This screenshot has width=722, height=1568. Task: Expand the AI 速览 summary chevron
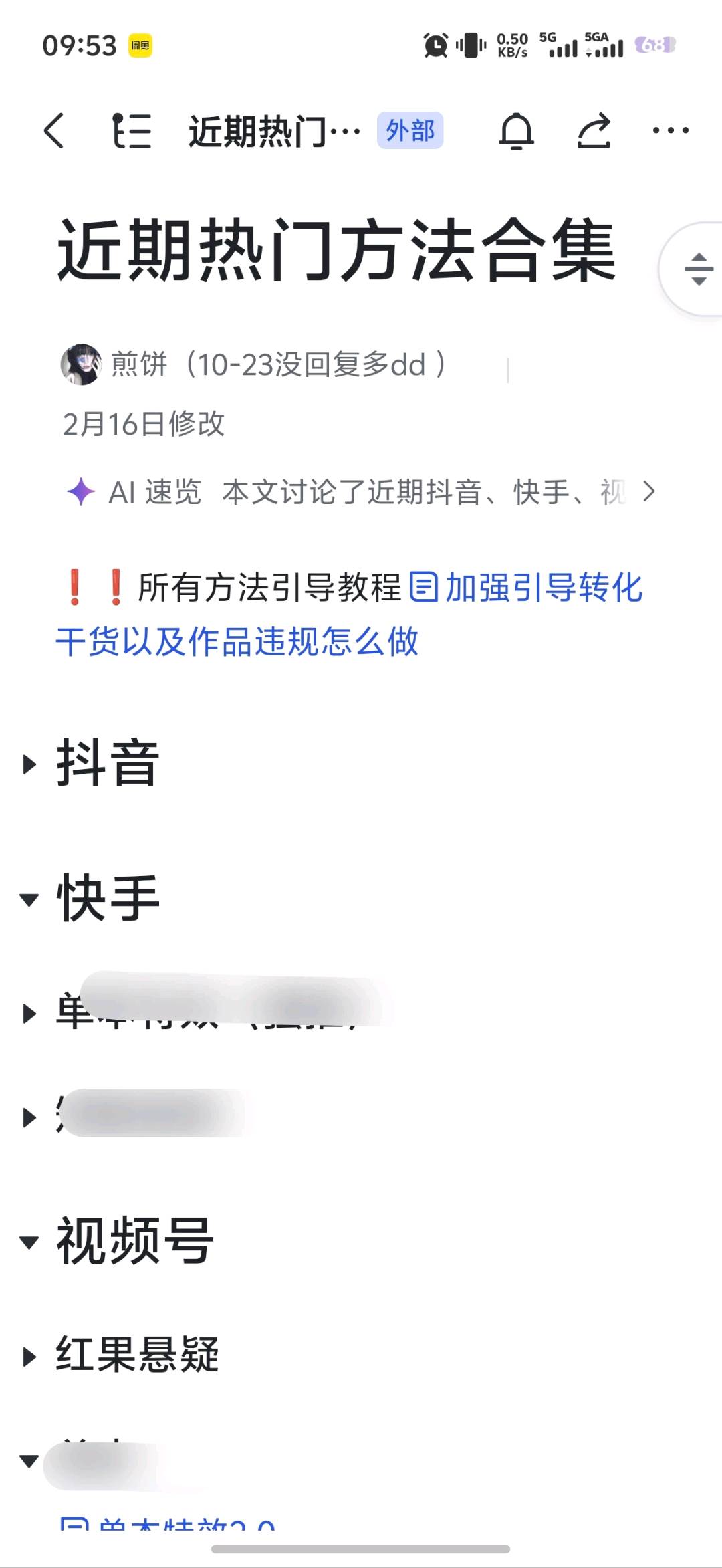[x=647, y=493]
